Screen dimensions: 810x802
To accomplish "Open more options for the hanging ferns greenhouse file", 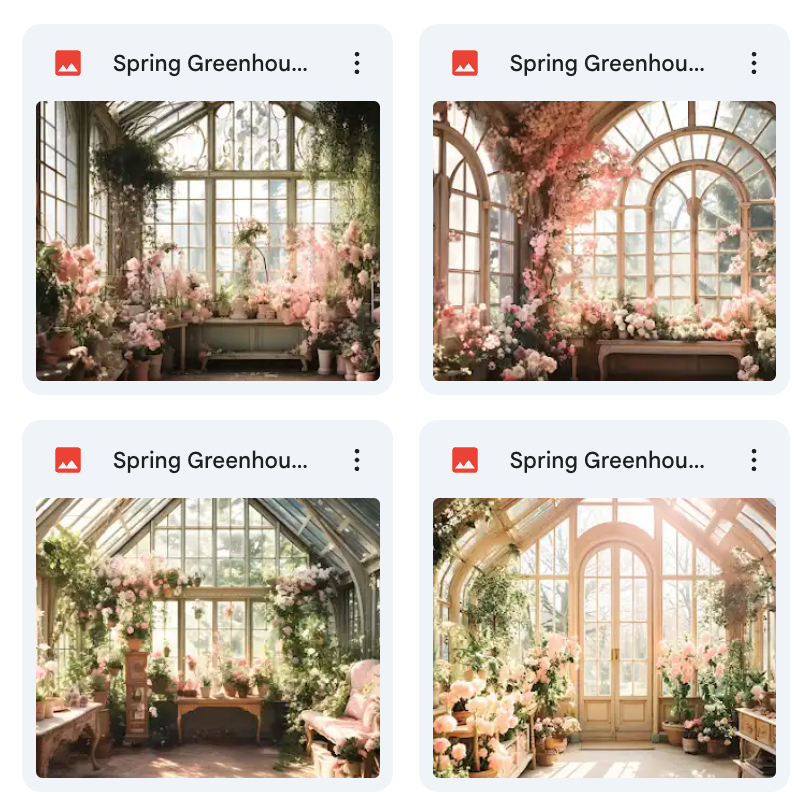I will click(x=357, y=63).
